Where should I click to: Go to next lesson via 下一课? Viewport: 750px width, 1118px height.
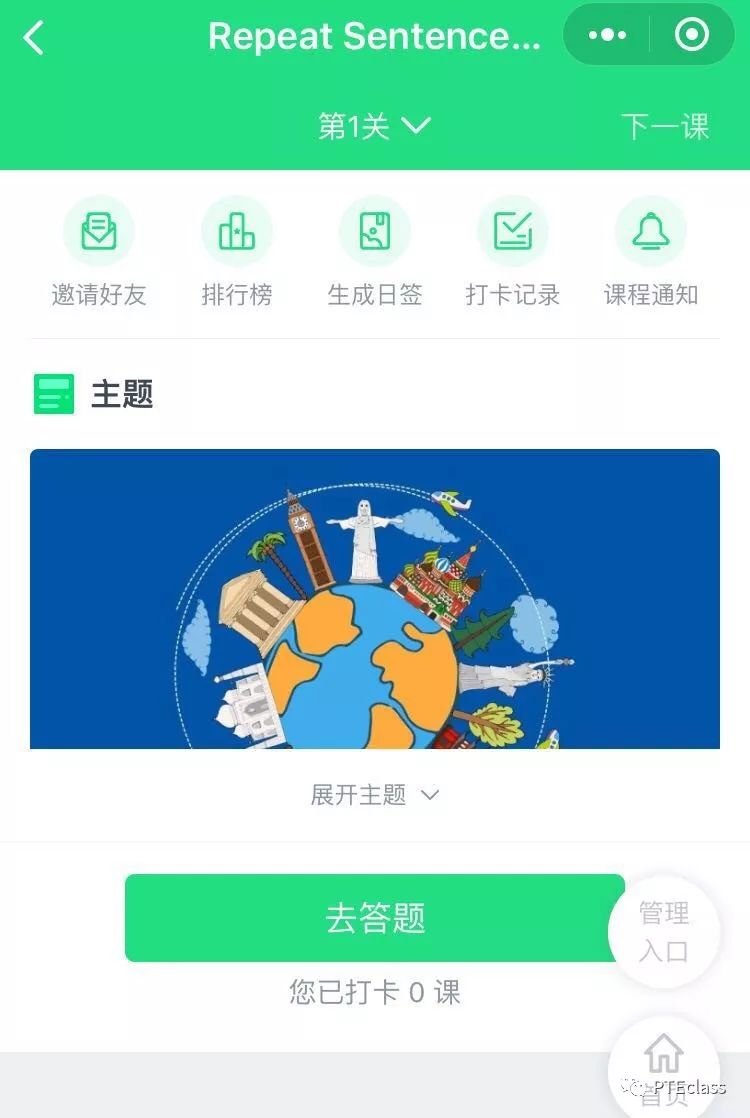(x=665, y=127)
